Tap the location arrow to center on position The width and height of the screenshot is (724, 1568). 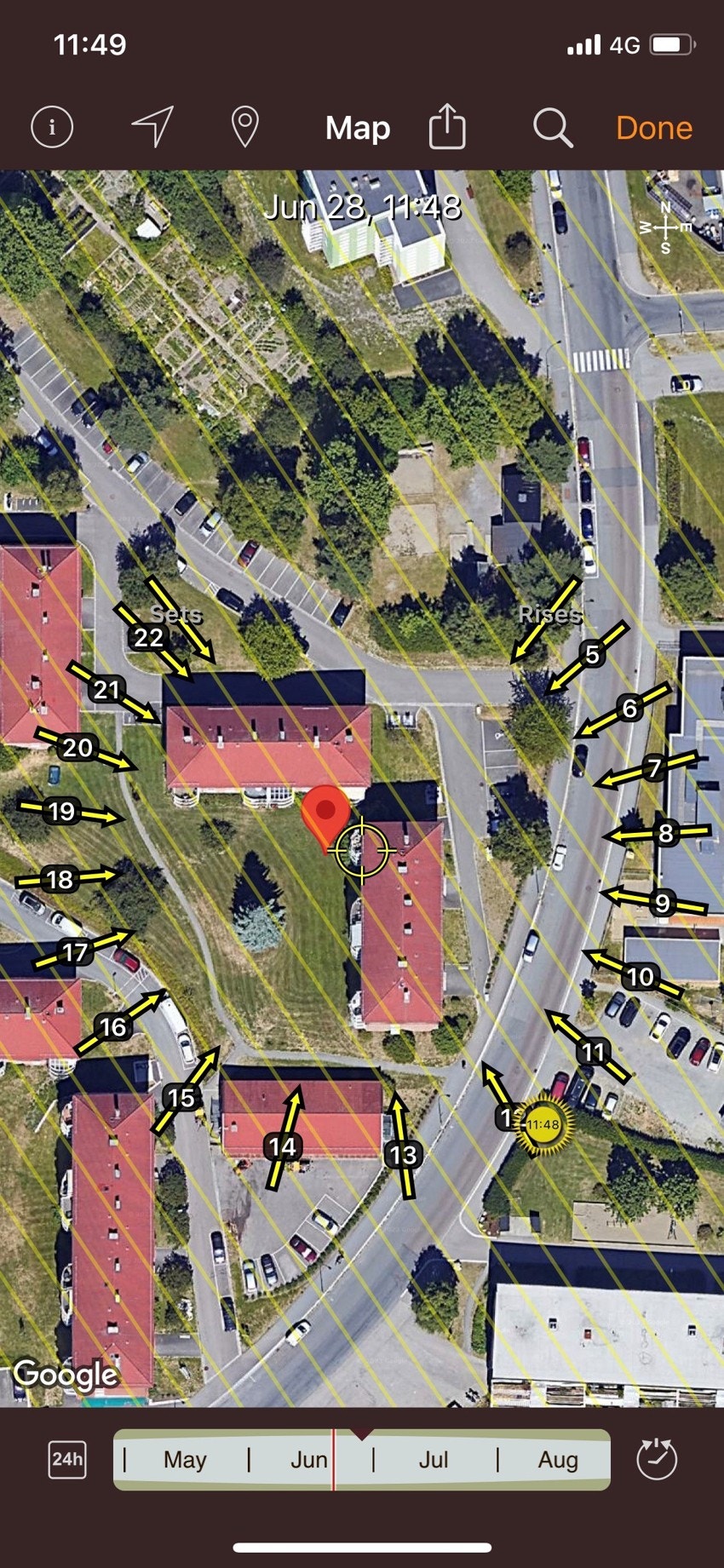click(x=153, y=128)
